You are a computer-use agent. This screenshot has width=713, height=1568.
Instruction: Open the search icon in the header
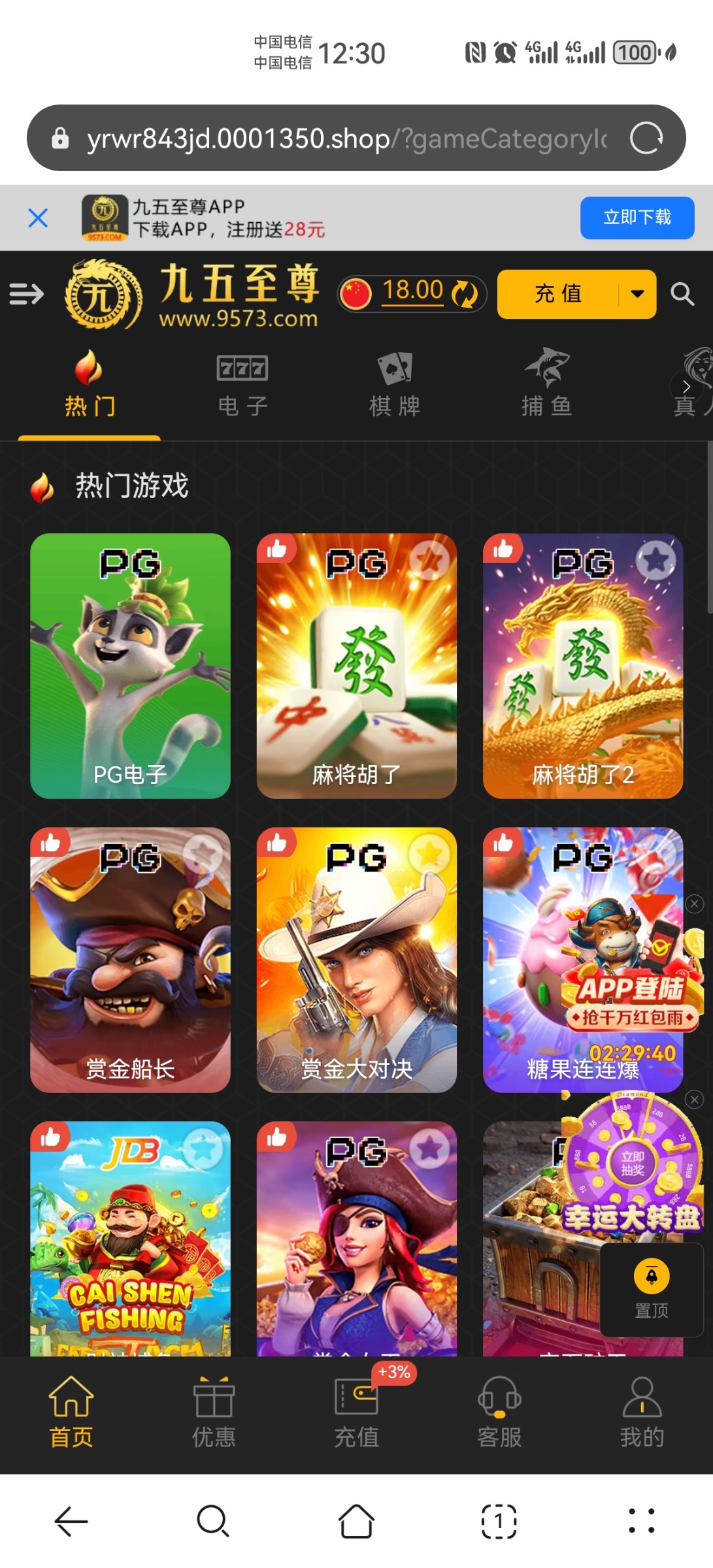pyautogui.click(x=682, y=294)
